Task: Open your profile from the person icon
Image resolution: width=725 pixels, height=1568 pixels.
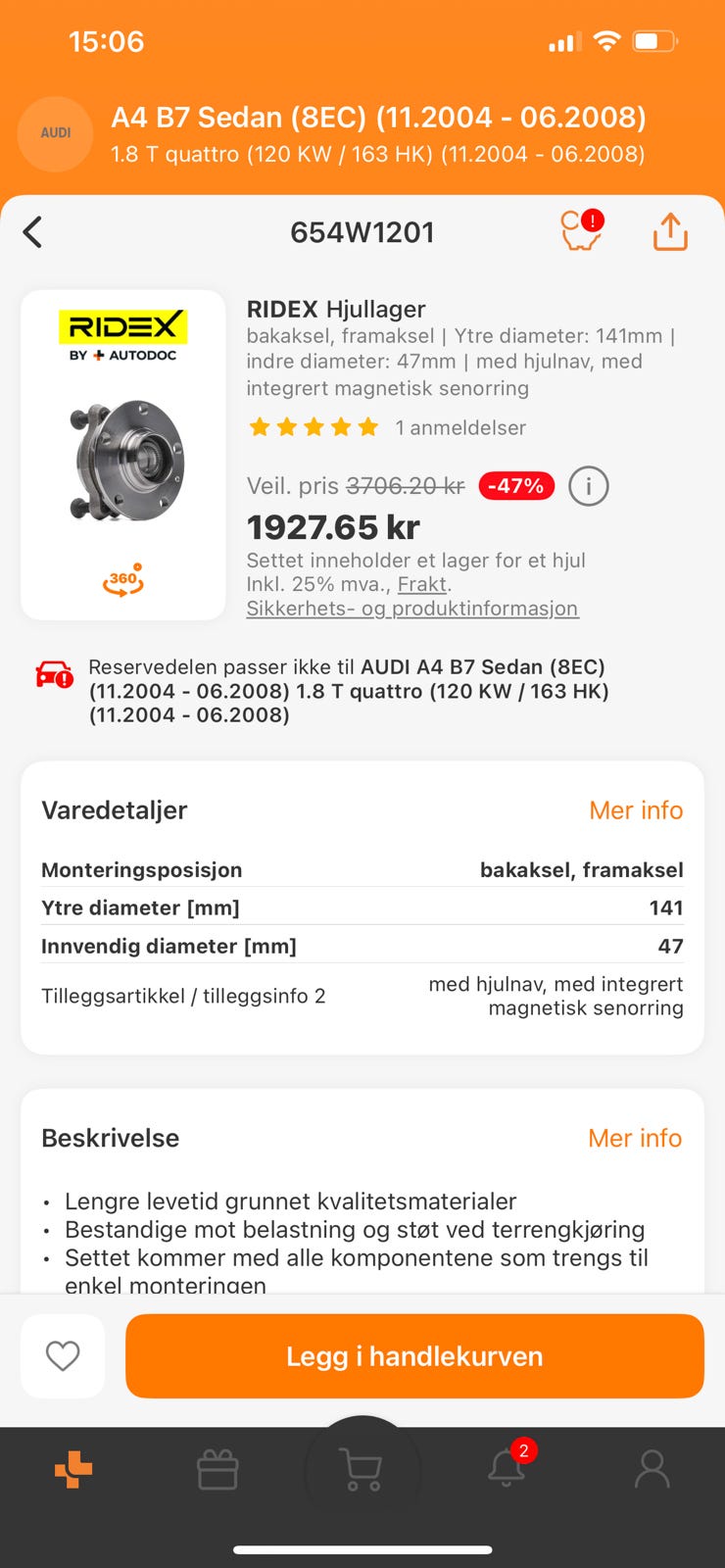Action: [x=652, y=1467]
